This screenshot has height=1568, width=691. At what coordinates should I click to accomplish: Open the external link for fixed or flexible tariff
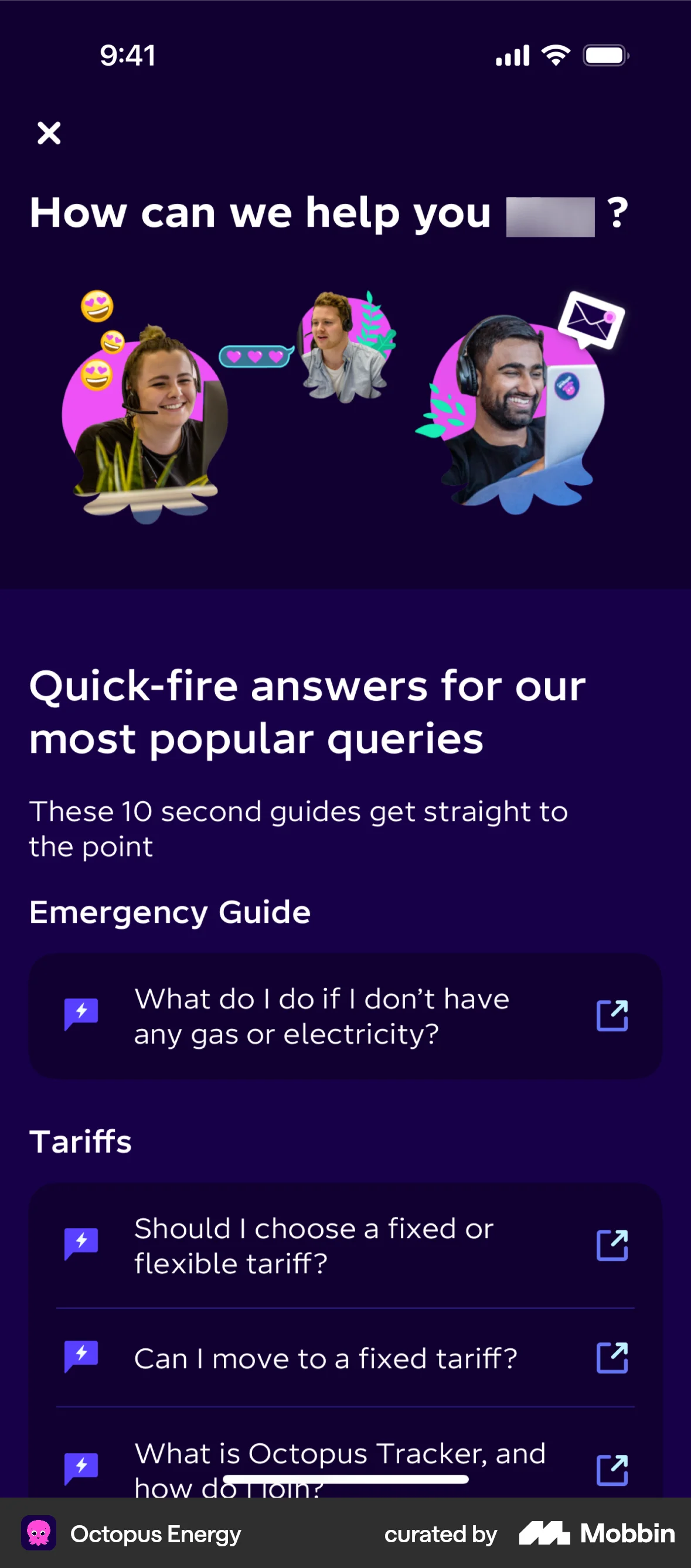(613, 1244)
